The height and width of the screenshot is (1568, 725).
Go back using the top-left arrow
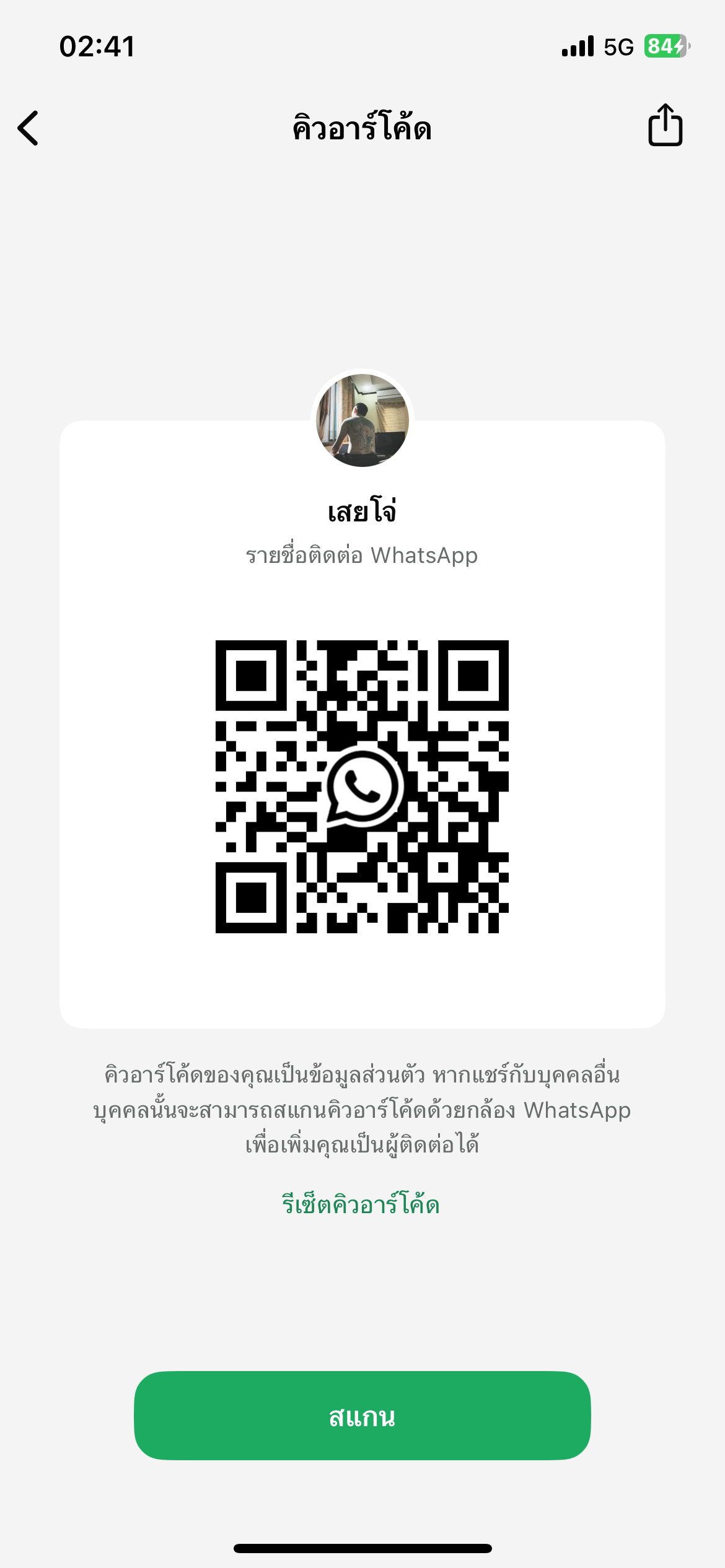28,128
